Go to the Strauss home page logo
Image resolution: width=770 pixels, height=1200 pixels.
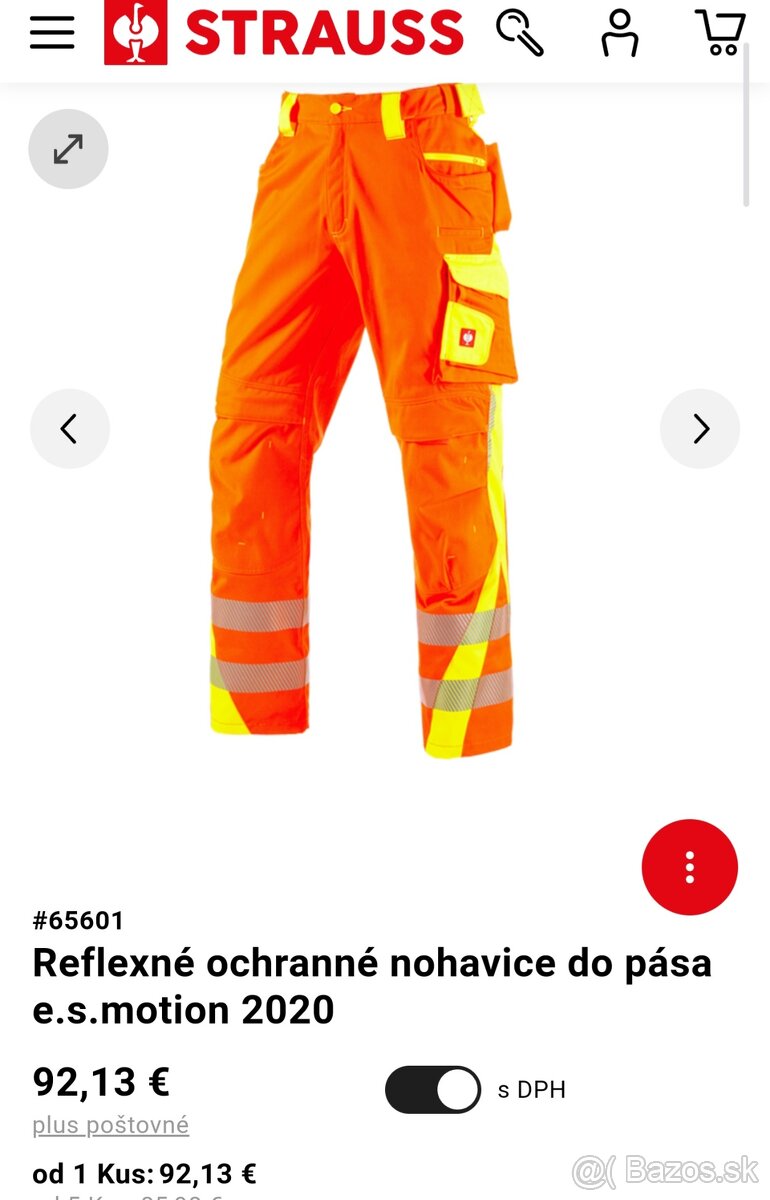(x=285, y=32)
